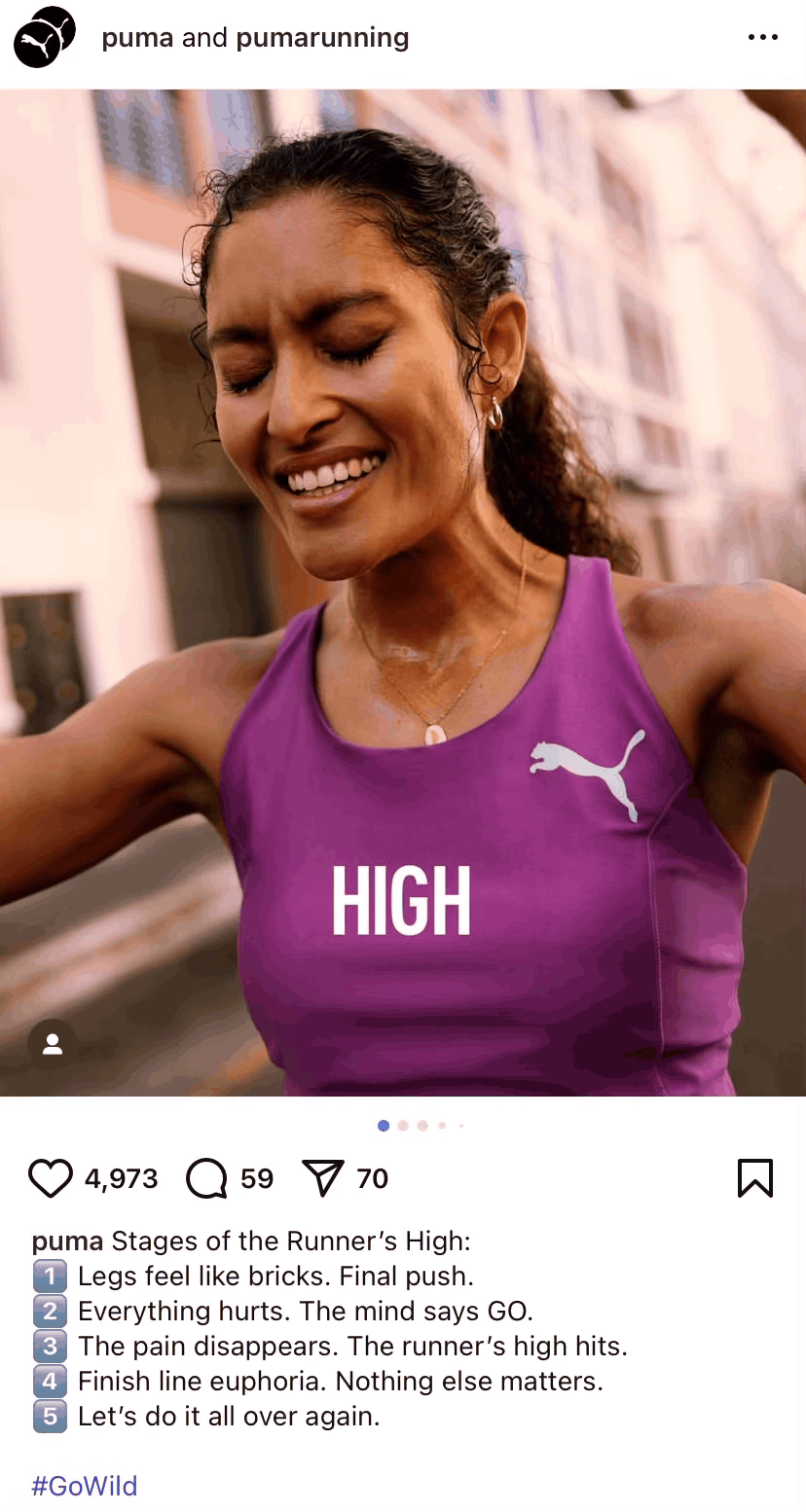Open comments on the puma post
806x1512 pixels.
[x=206, y=1178]
